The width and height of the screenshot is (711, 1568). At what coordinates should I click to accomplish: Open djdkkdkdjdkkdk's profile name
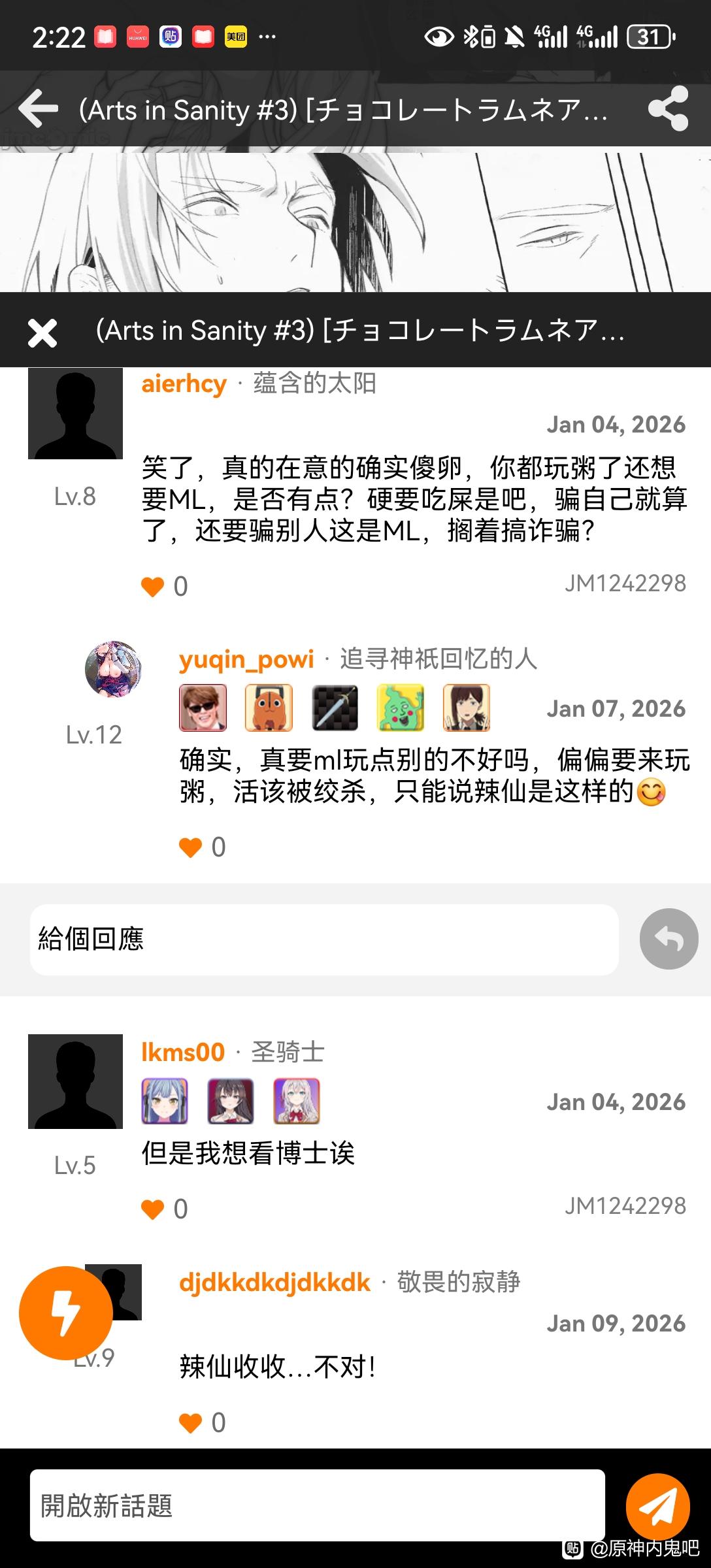[274, 1282]
